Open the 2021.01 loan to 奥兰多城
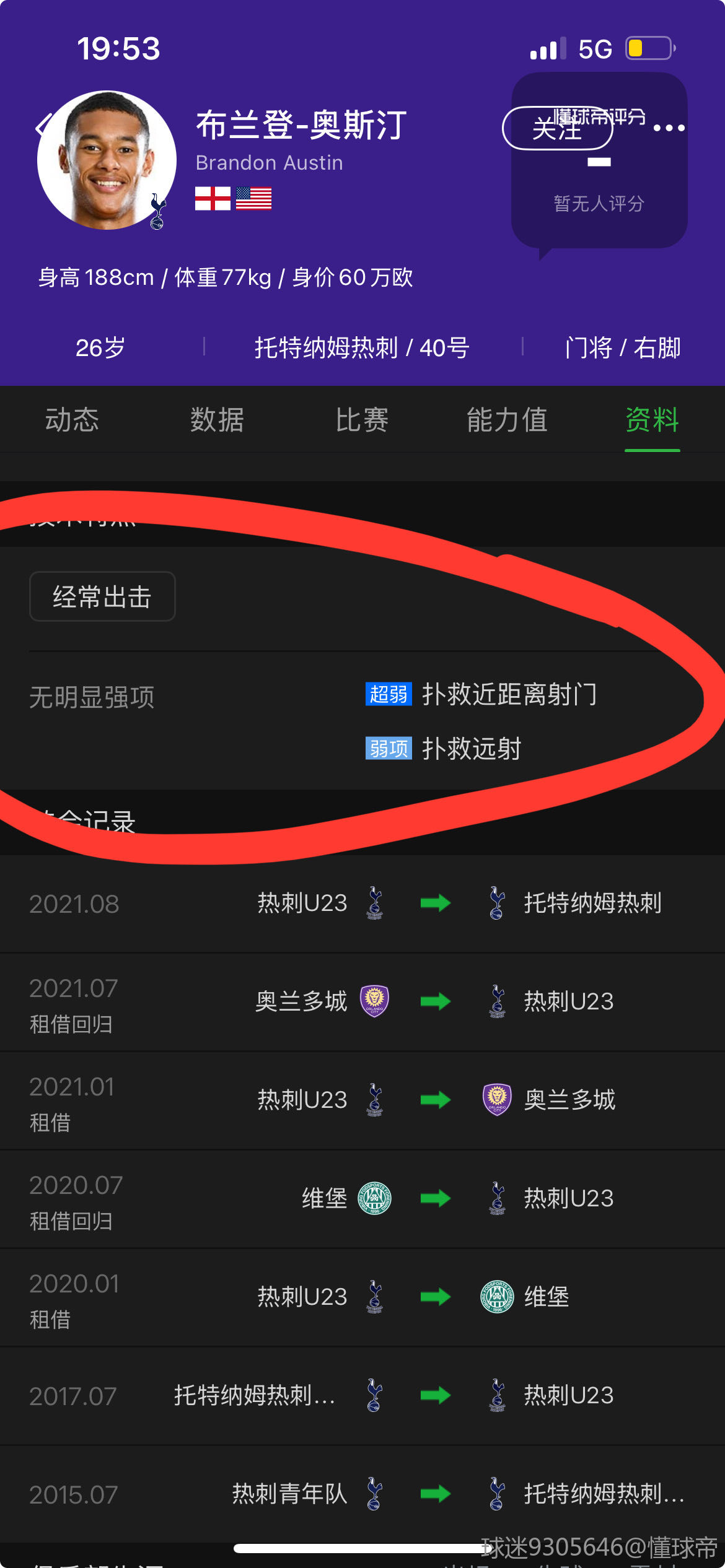The height and width of the screenshot is (1568, 725). (x=362, y=1100)
